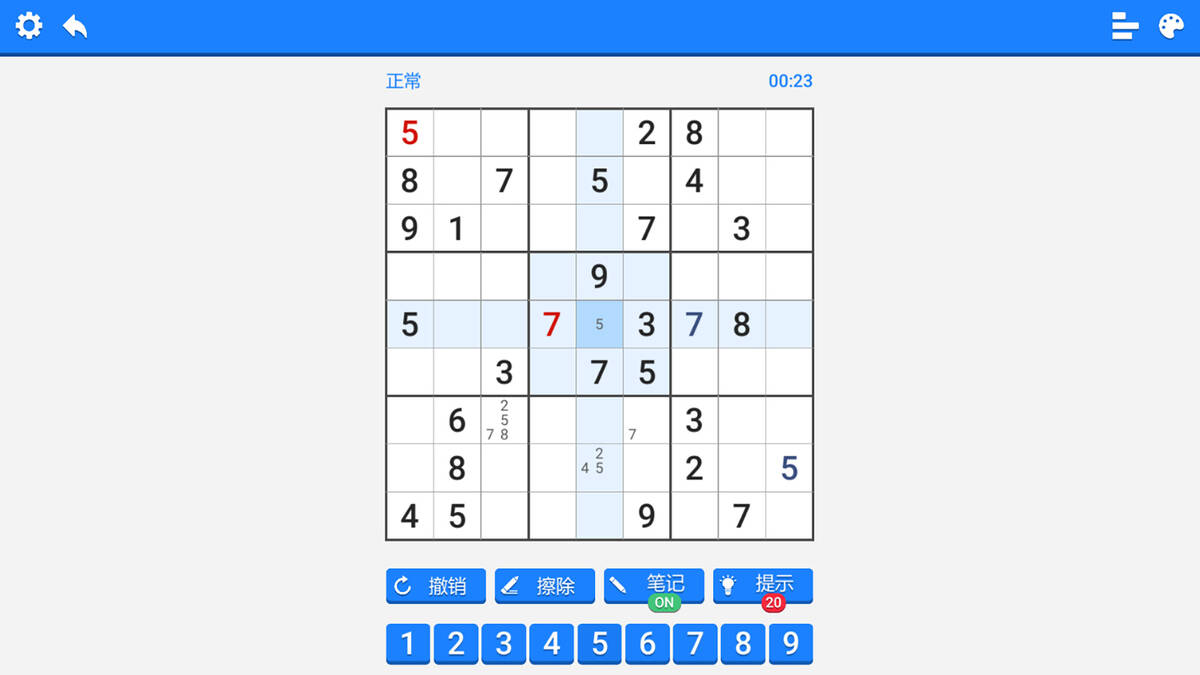This screenshot has height=675, width=1200.
Task: Enter number 6 from the keypad
Action: pyautogui.click(x=647, y=644)
